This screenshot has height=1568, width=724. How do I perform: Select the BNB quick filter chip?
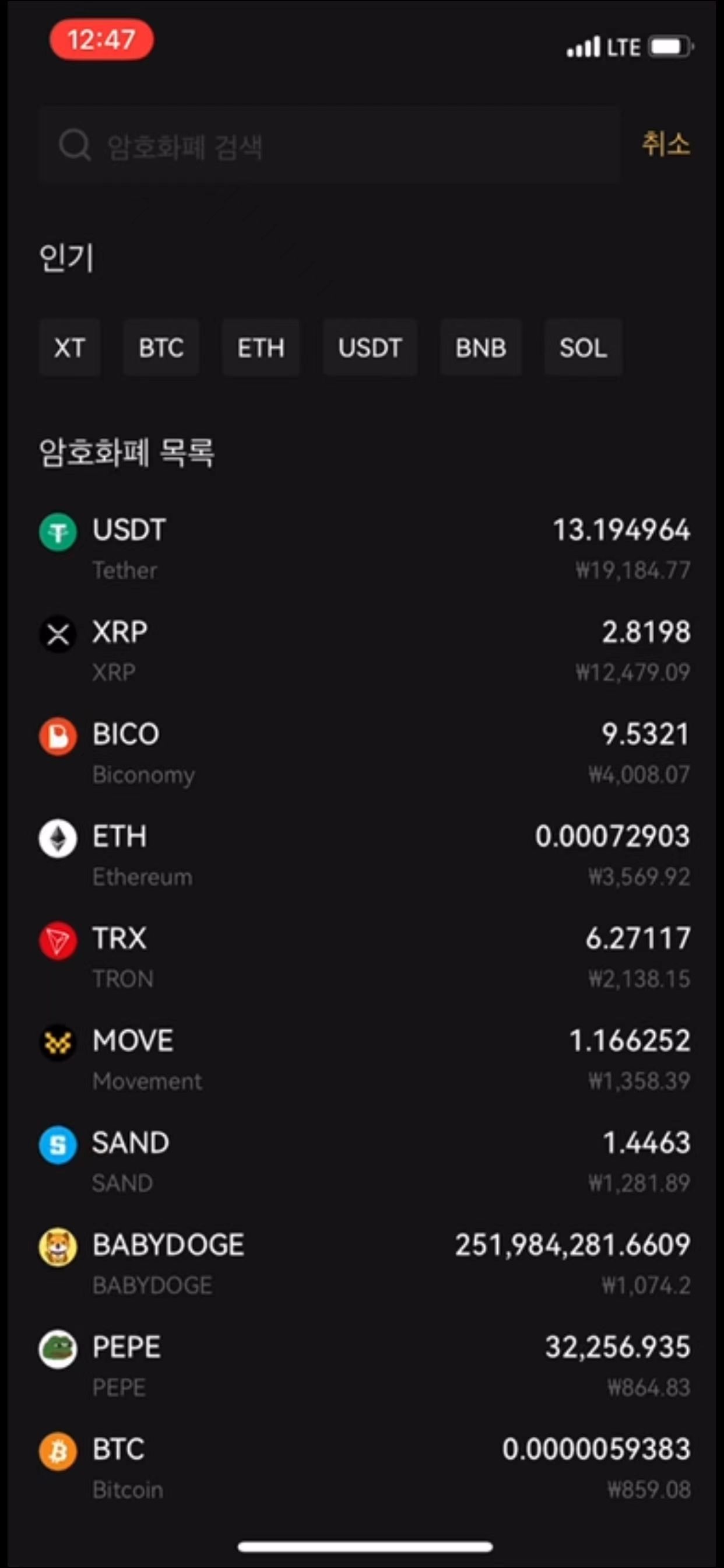pyautogui.click(x=481, y=348)
